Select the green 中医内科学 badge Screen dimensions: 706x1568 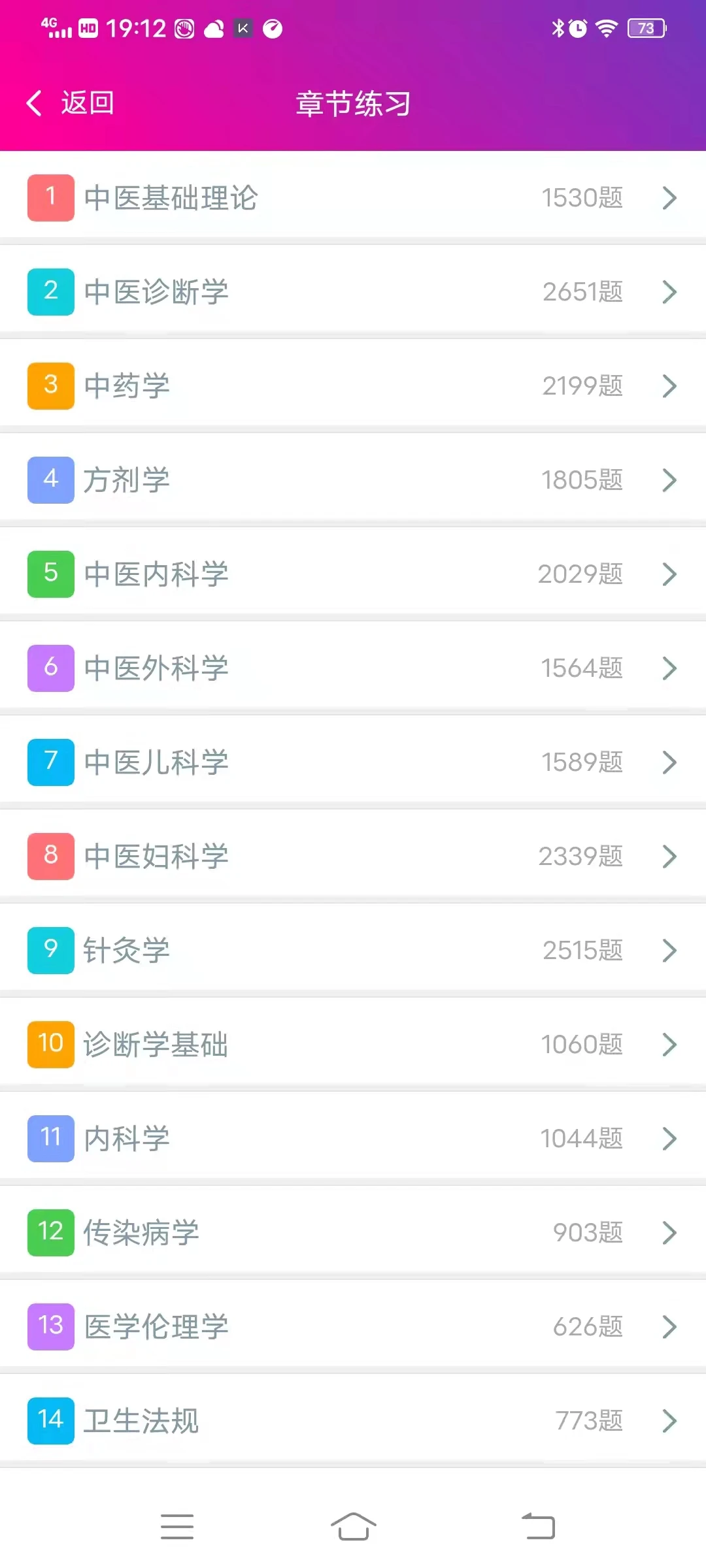click(x=50, y=574)
